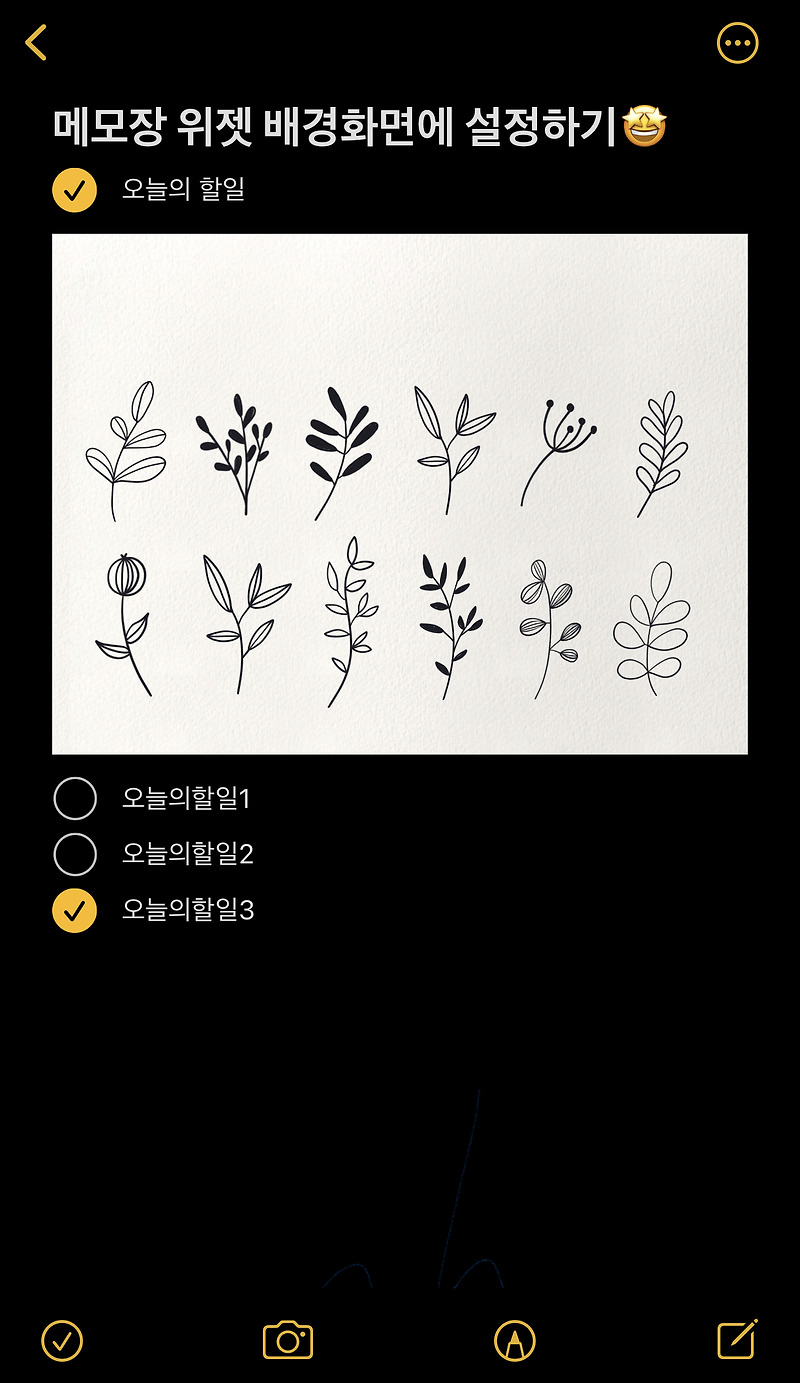
Task: Check off 오늘의할일1
Action: [x=74, y=798]
